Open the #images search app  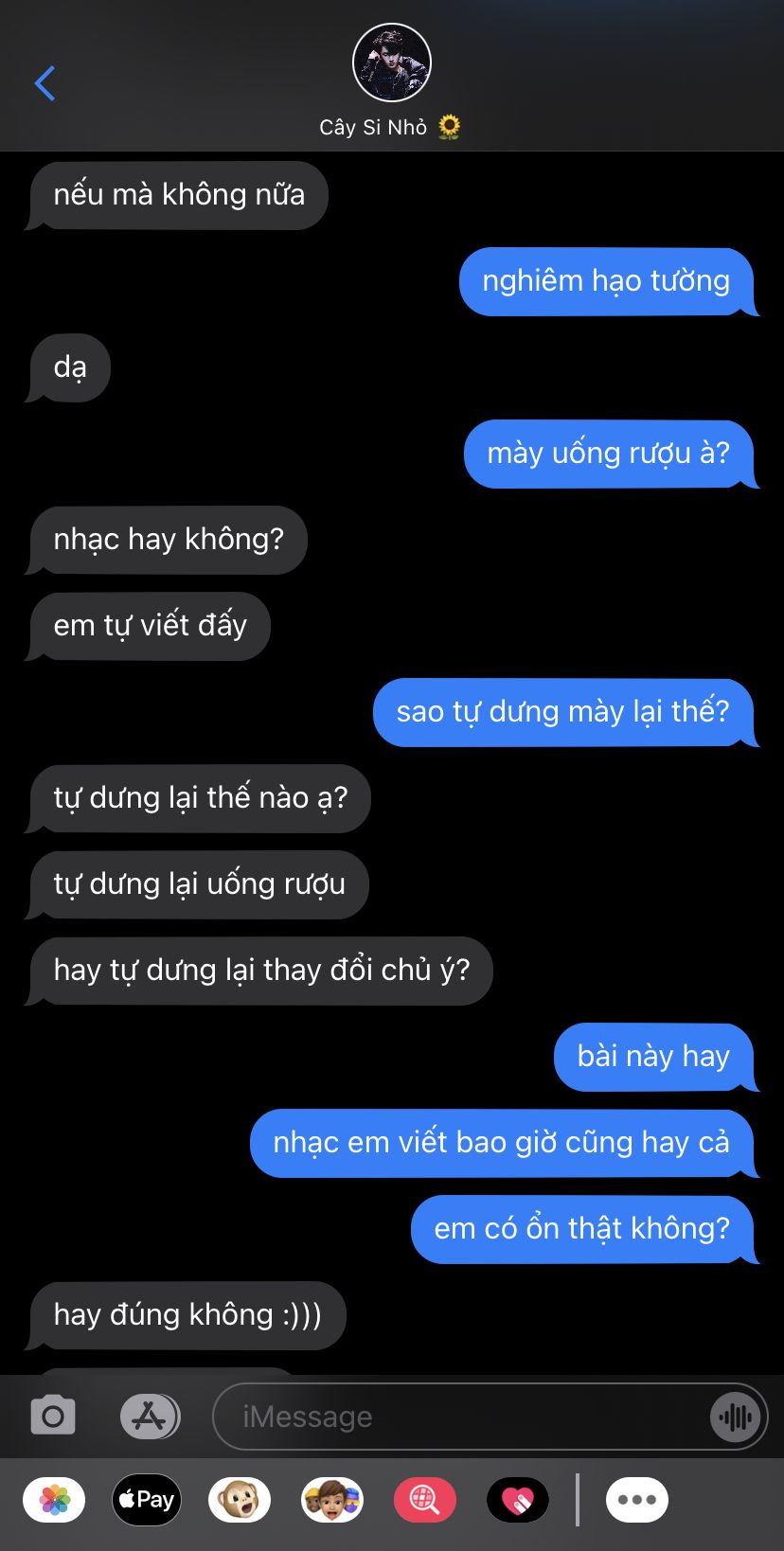point(424,1500)
